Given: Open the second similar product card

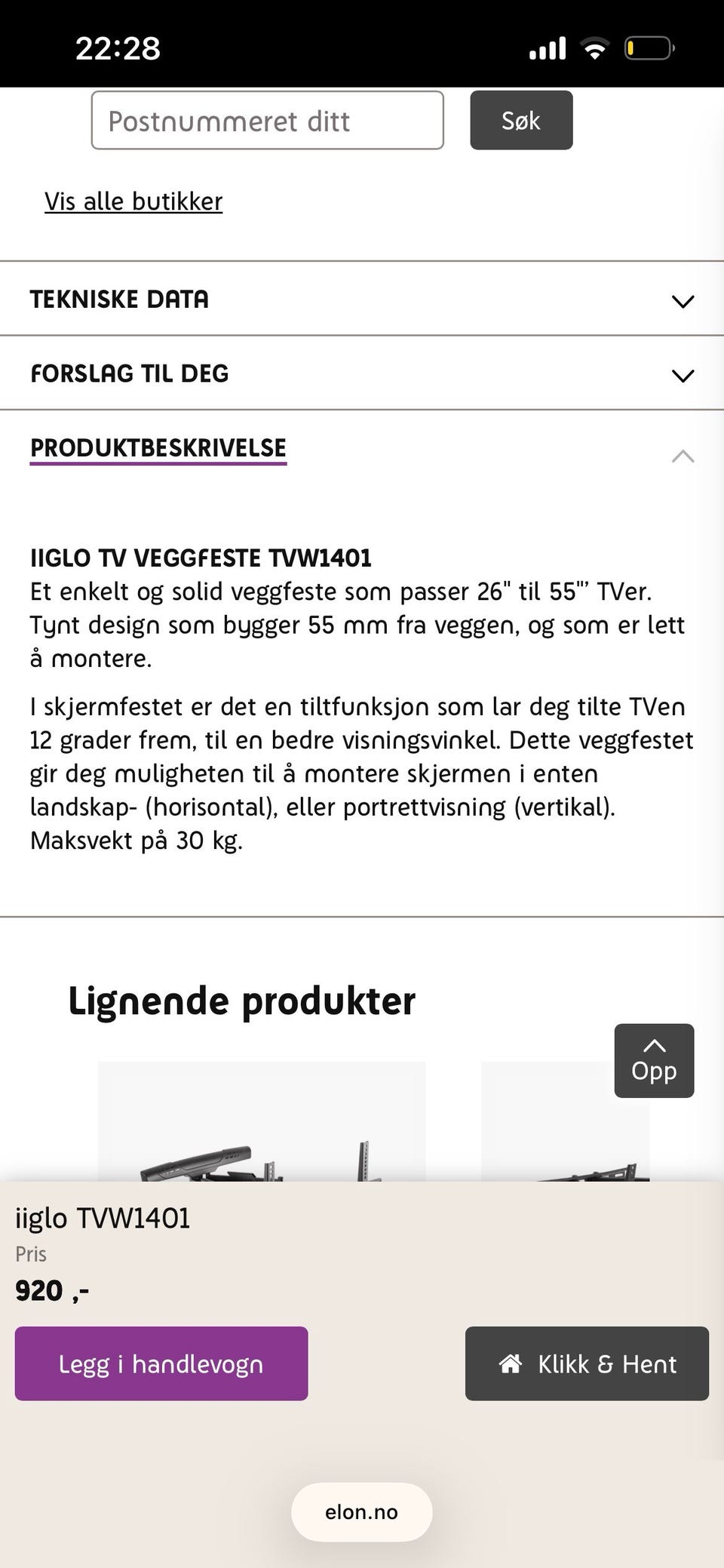Looking at the screenshot, I should click(566, 1121).
